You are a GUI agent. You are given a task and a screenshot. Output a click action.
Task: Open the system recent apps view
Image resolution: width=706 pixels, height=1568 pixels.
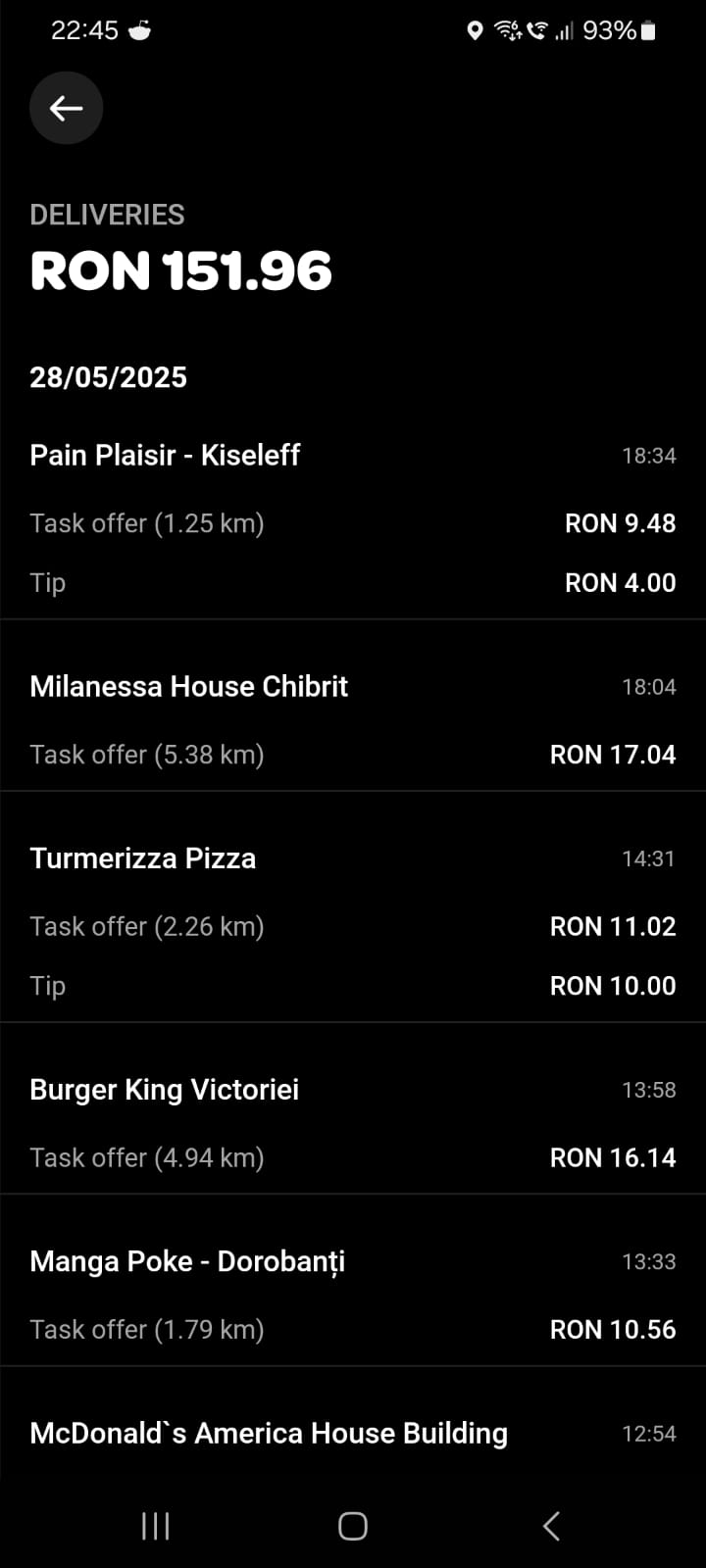(156, 1526)
